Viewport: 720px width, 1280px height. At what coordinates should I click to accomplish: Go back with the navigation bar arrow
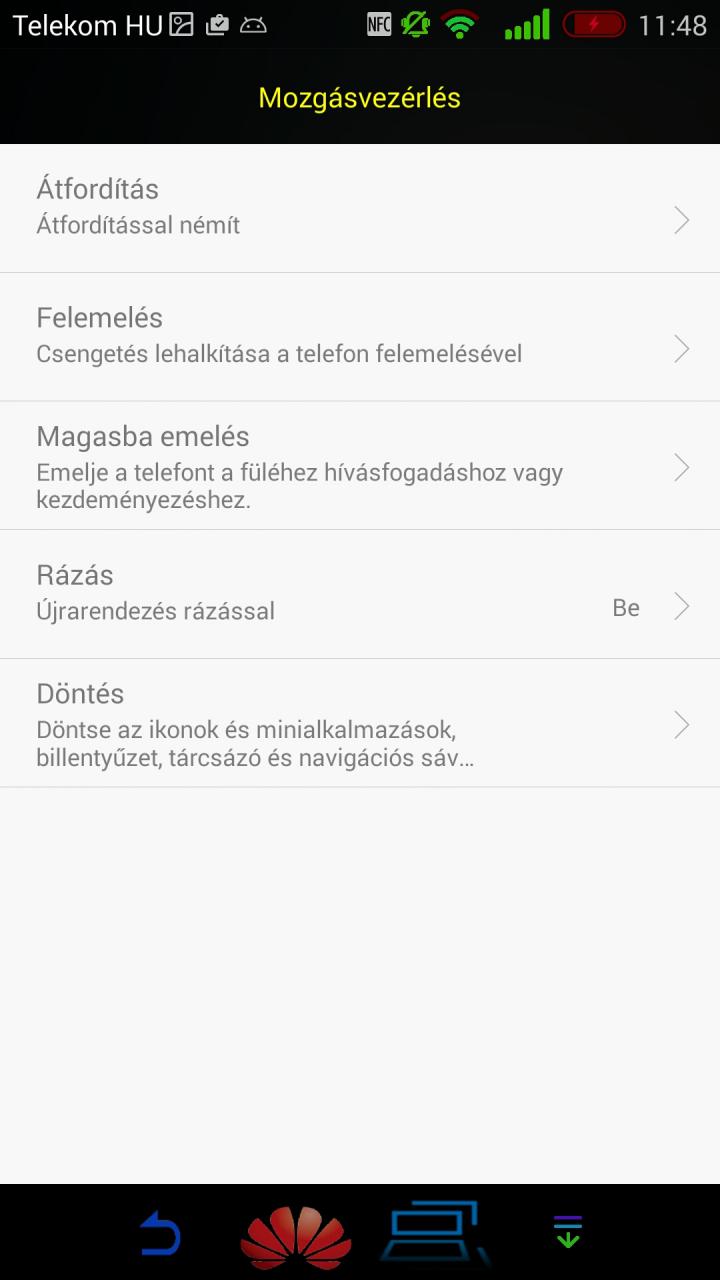pos(160,1233)
